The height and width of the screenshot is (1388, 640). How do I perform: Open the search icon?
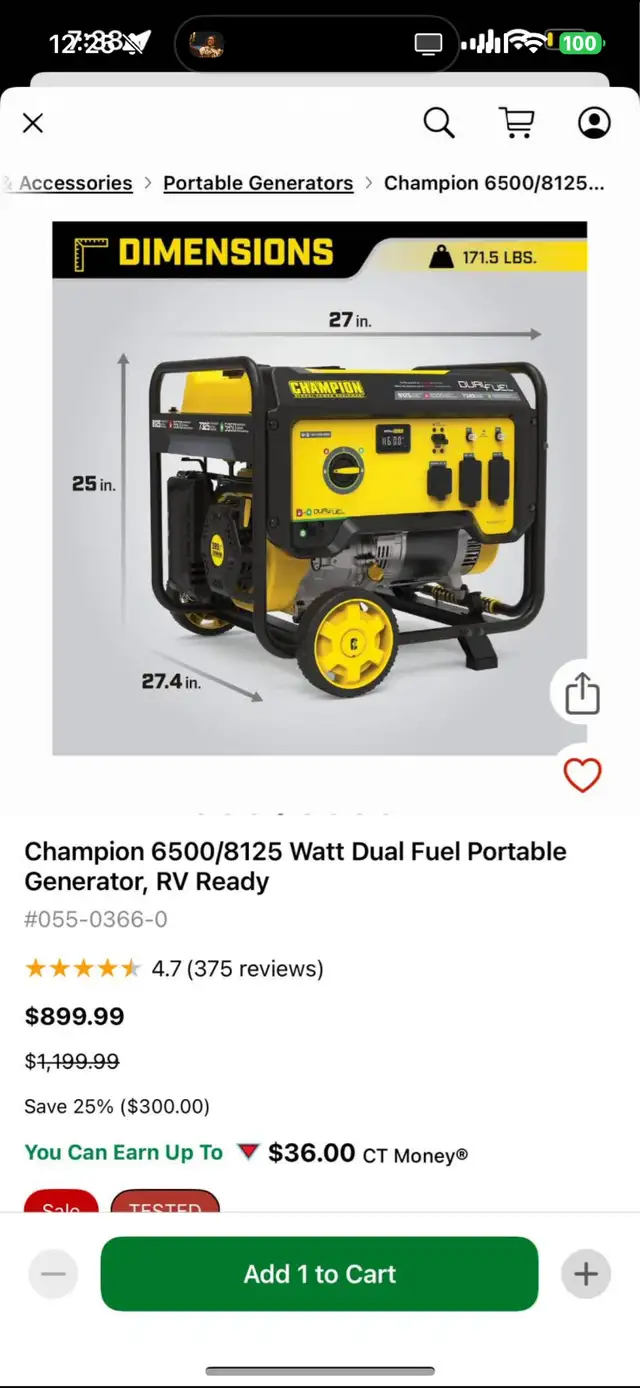(439, 123)
